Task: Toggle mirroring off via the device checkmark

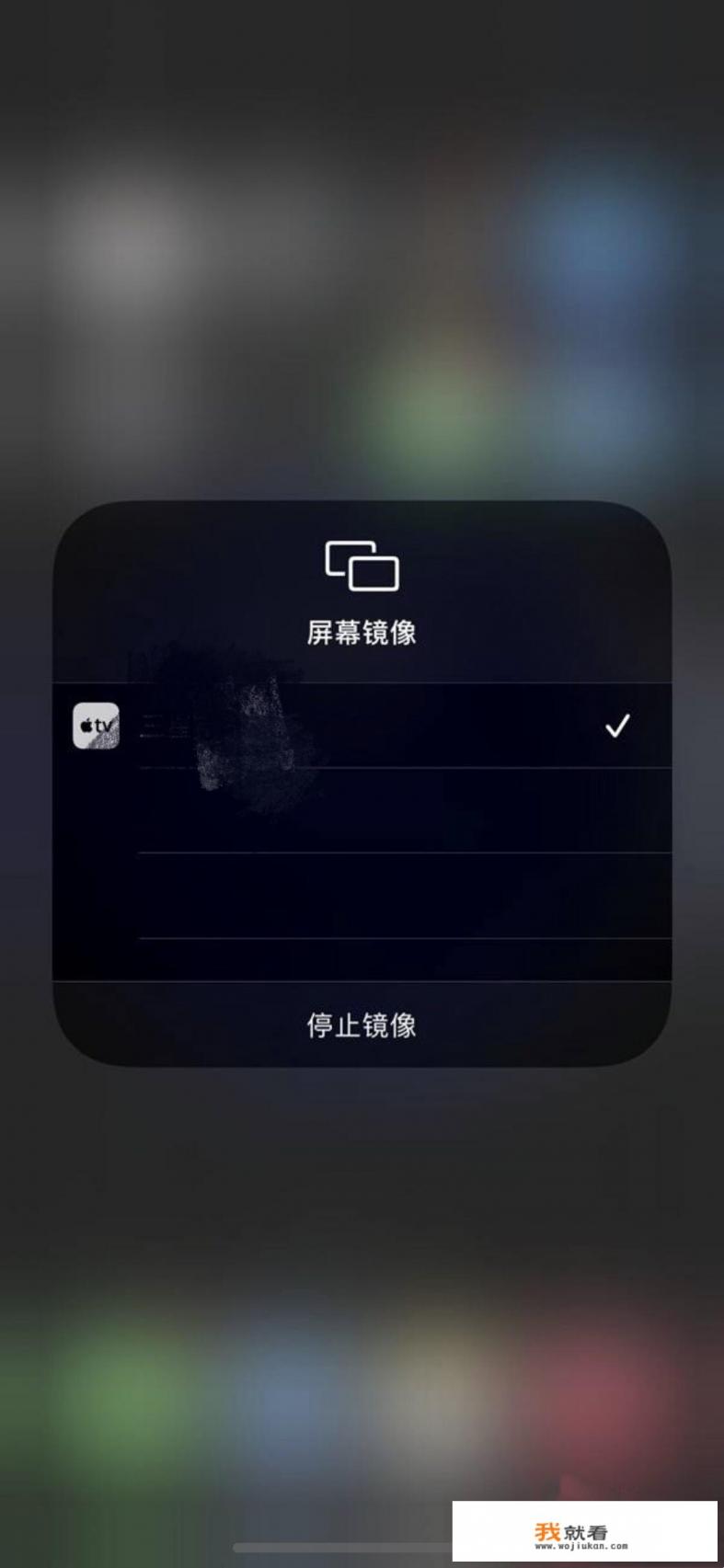Action: 616,726
